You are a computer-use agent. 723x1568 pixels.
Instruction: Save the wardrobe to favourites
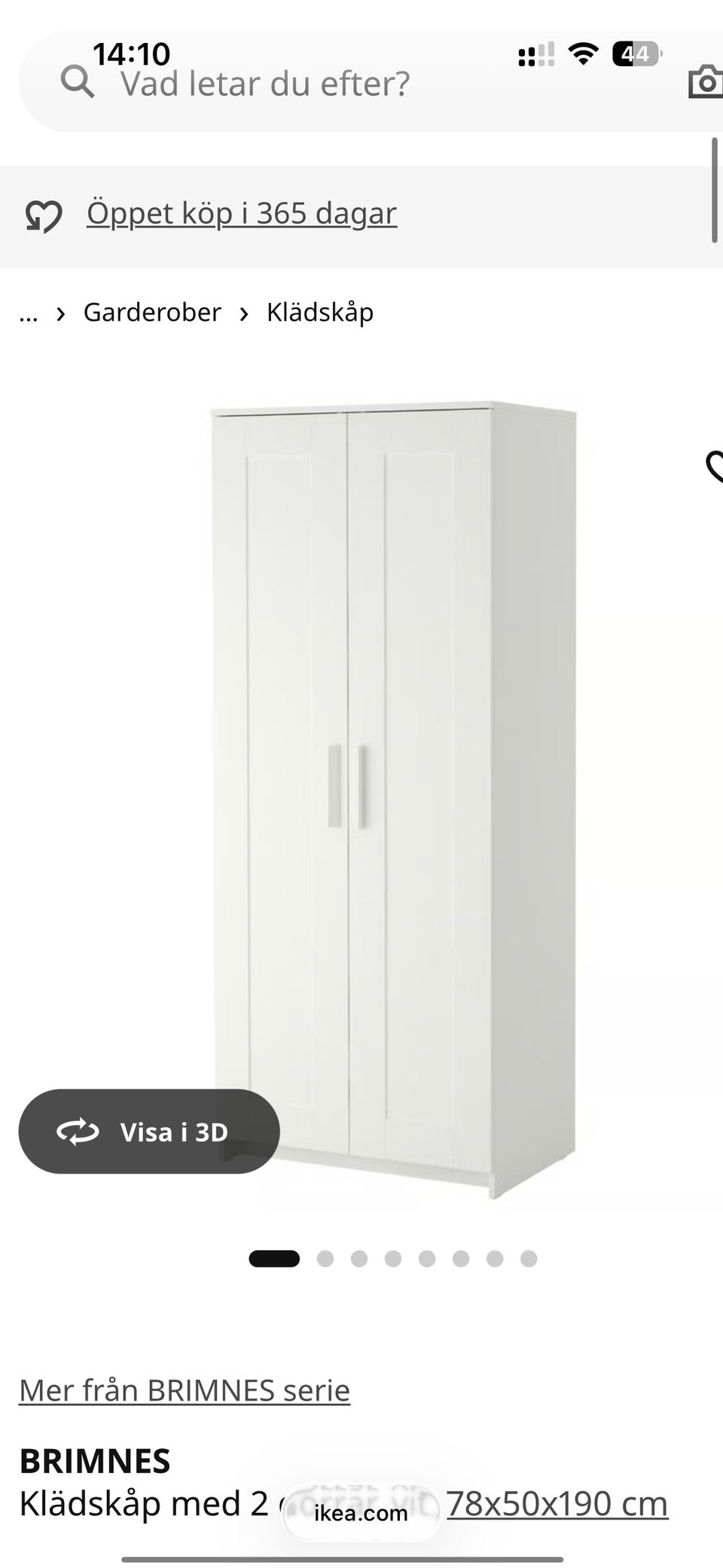(714, 466)
